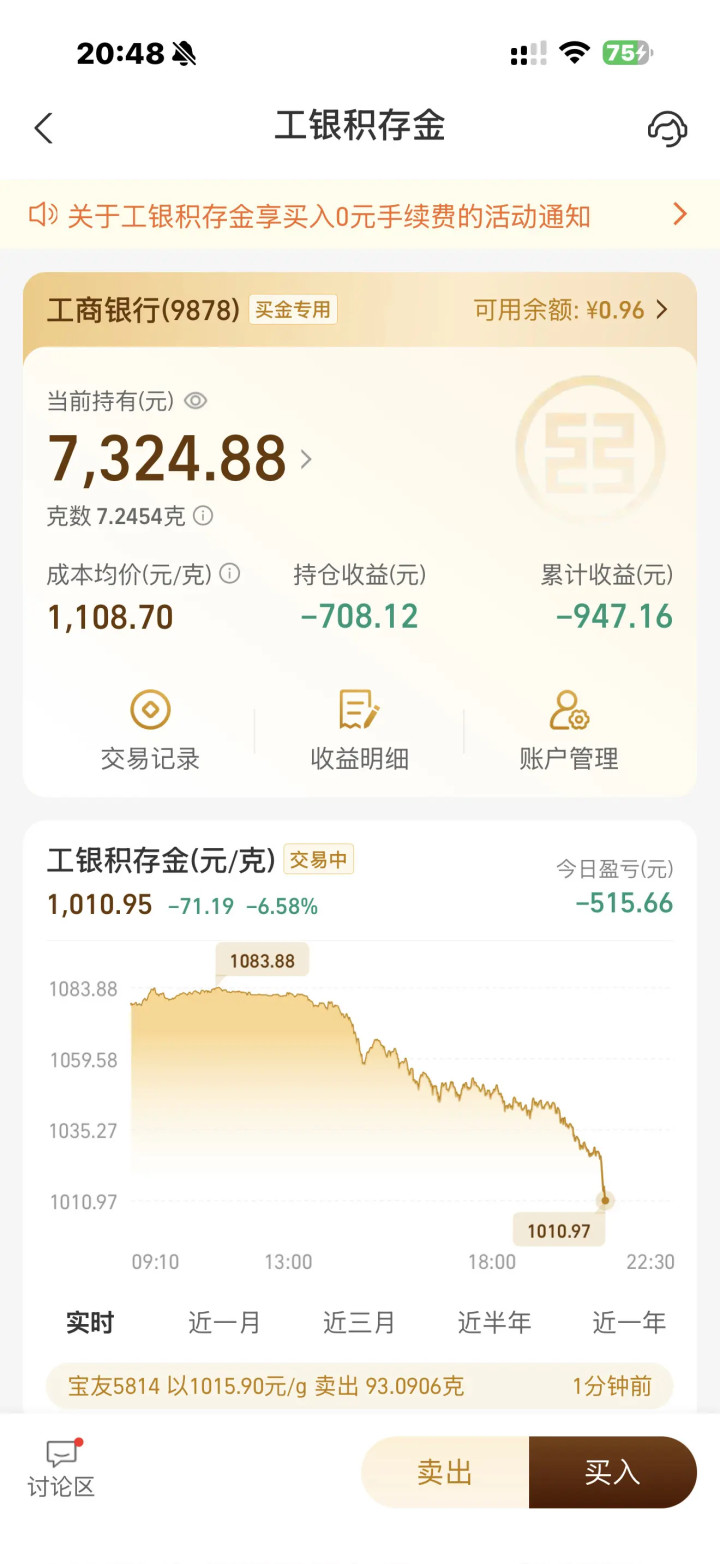
Task: Switch chart to 近三月
Action: (x=359, y=1322)
